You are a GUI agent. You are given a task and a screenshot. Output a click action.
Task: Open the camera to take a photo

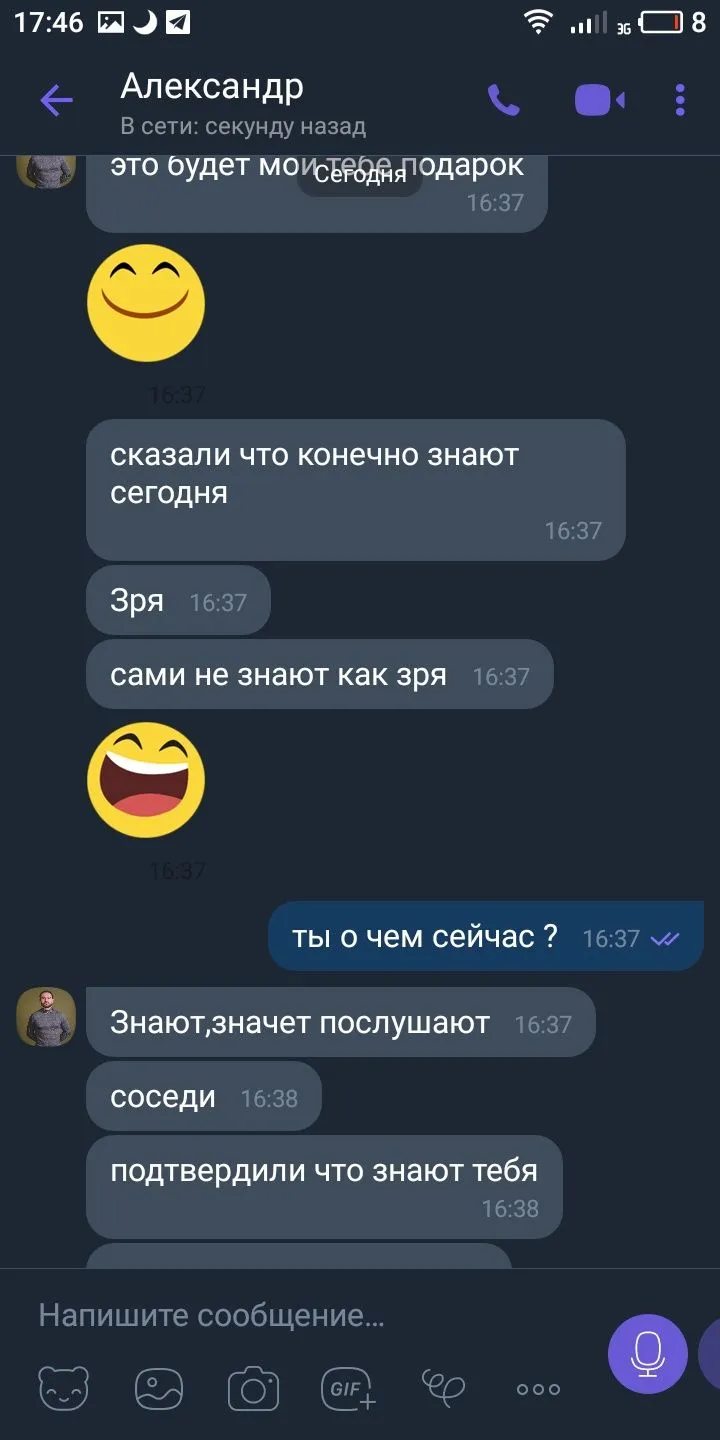[x=253, y=1388]
